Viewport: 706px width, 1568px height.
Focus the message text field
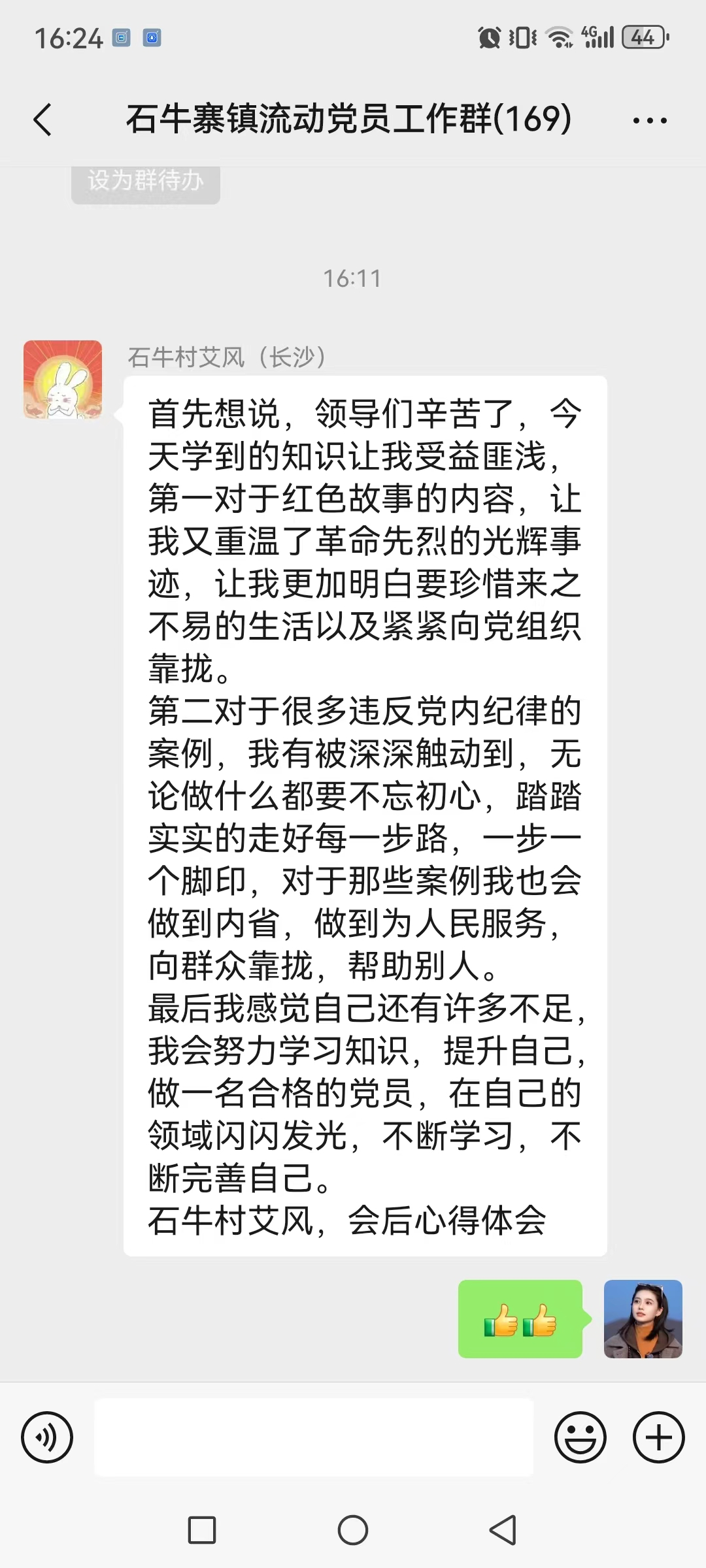click(x=314, y=1437)
